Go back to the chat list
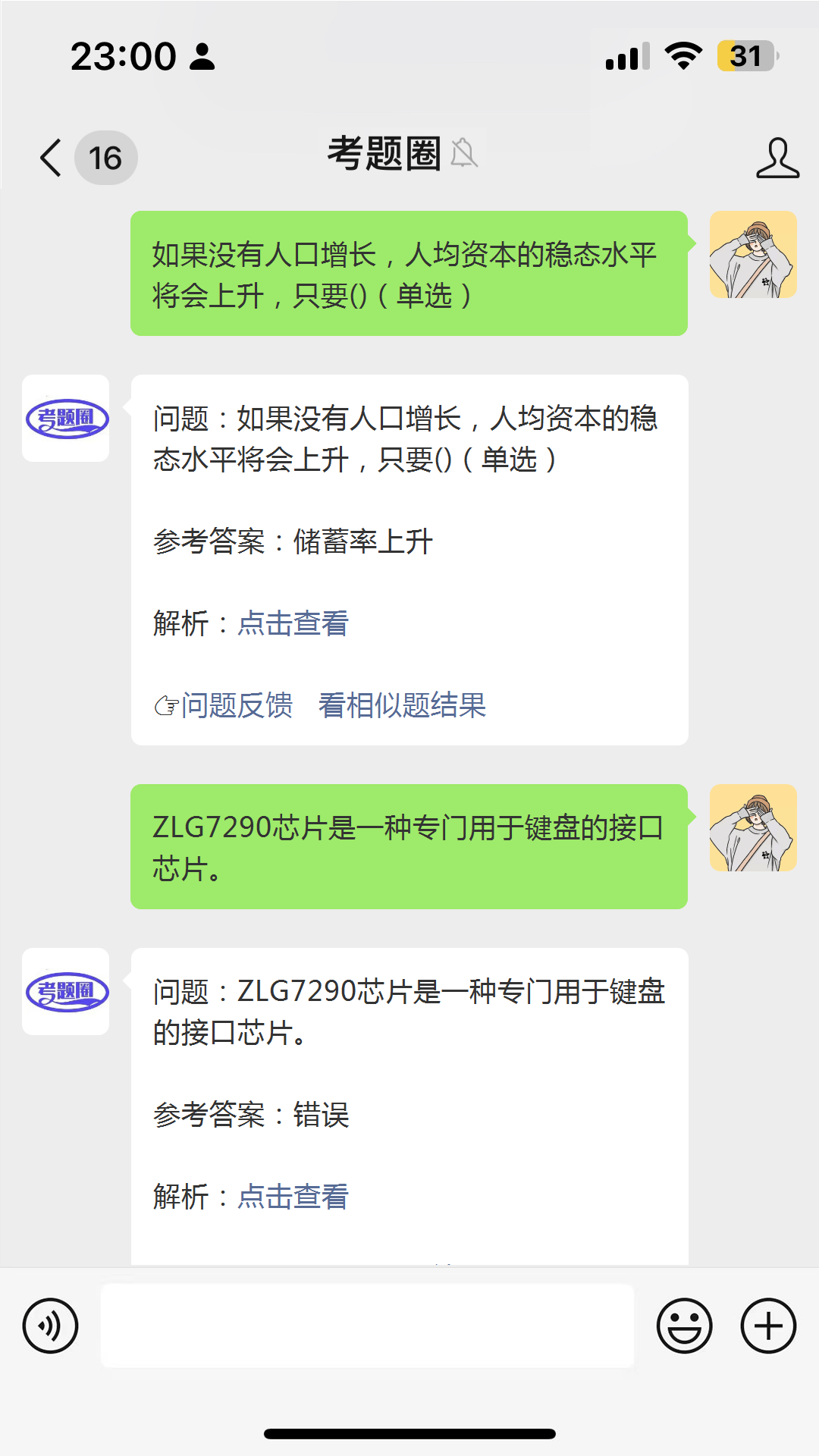Viewport: 819px width, 1456px height. click(x=52, y=158)
